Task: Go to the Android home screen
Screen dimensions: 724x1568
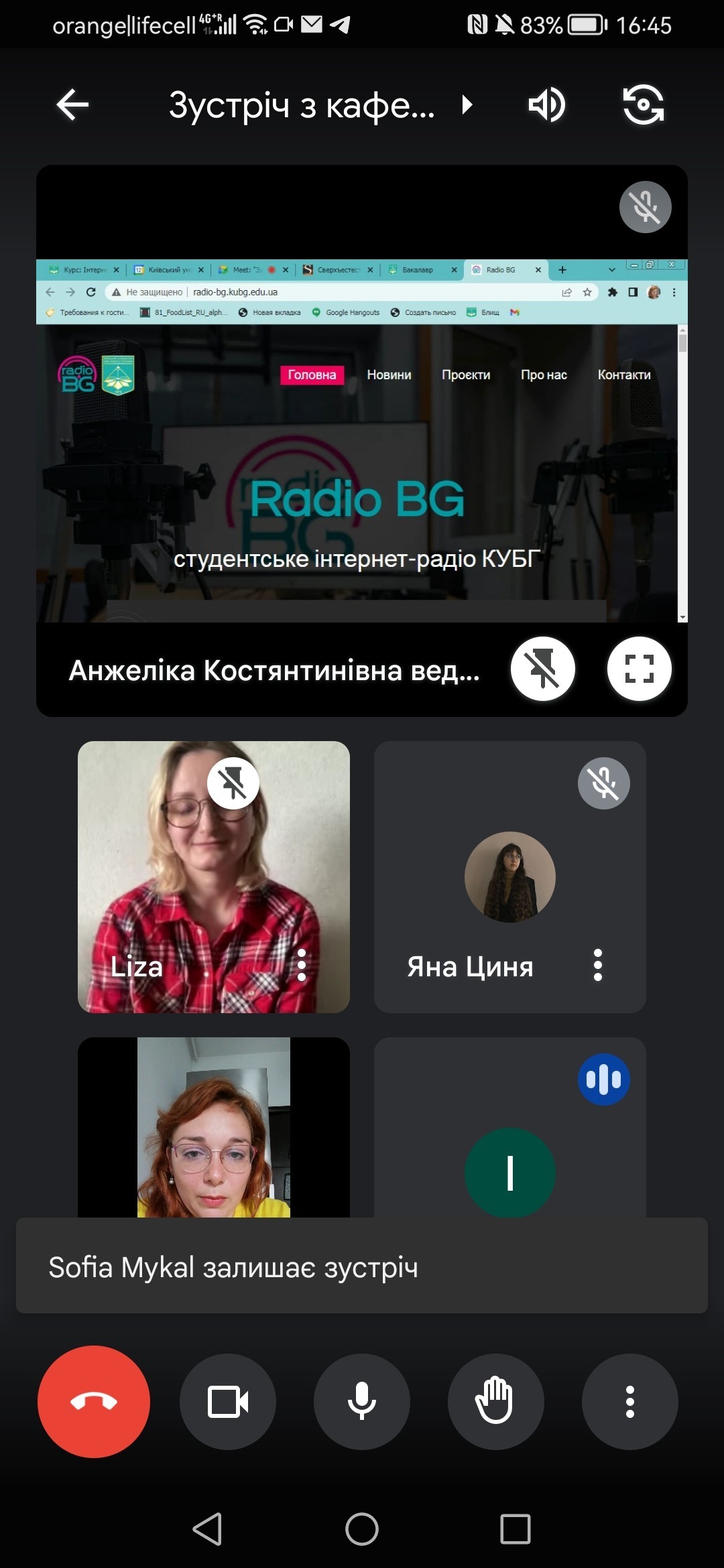Action: pos(362,1529)
